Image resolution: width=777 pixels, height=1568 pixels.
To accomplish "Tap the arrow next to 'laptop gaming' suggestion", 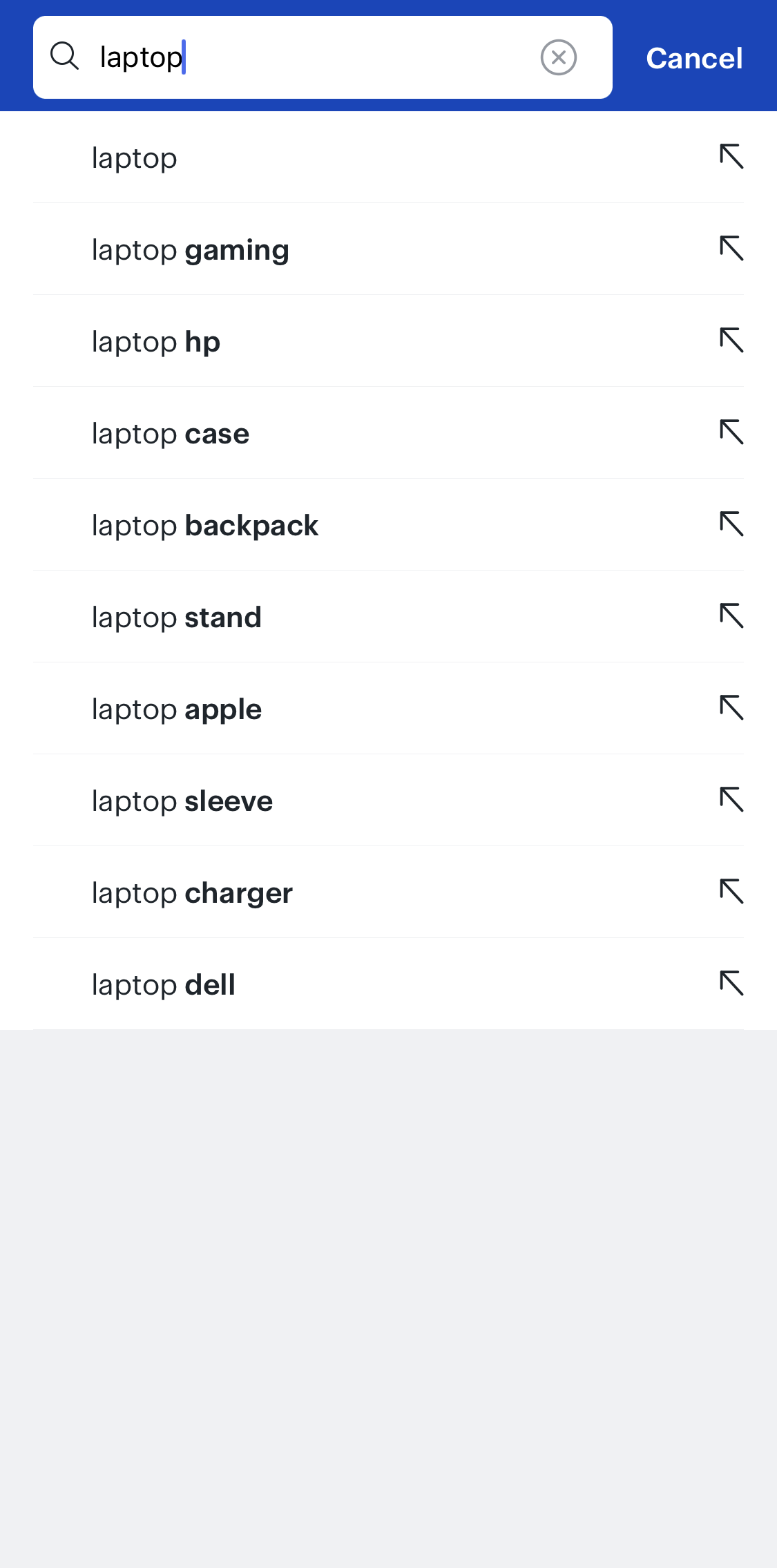I will tap(732, 249).
